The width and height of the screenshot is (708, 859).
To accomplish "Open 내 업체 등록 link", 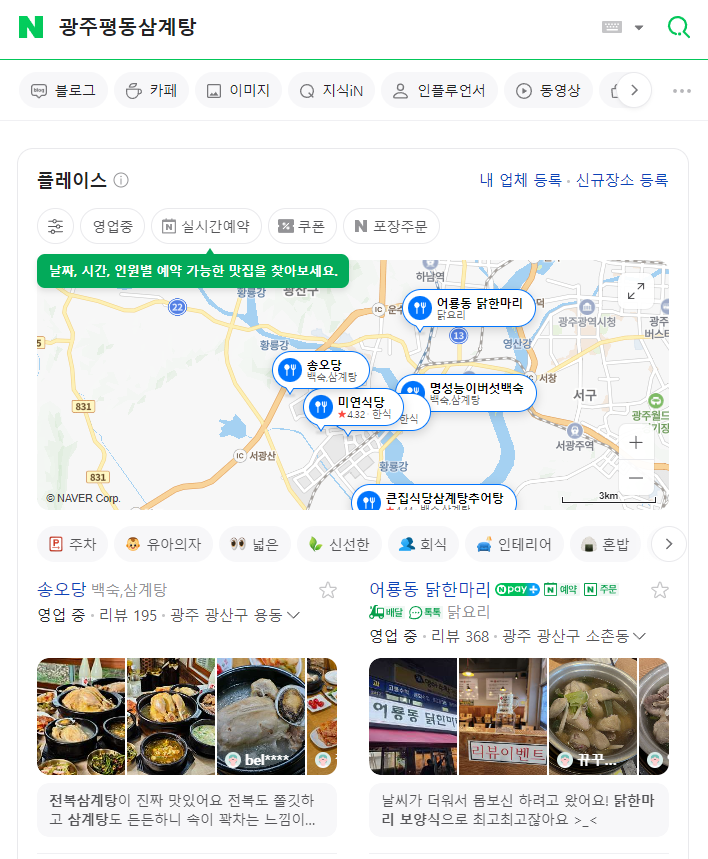I will tap(520, 180).
